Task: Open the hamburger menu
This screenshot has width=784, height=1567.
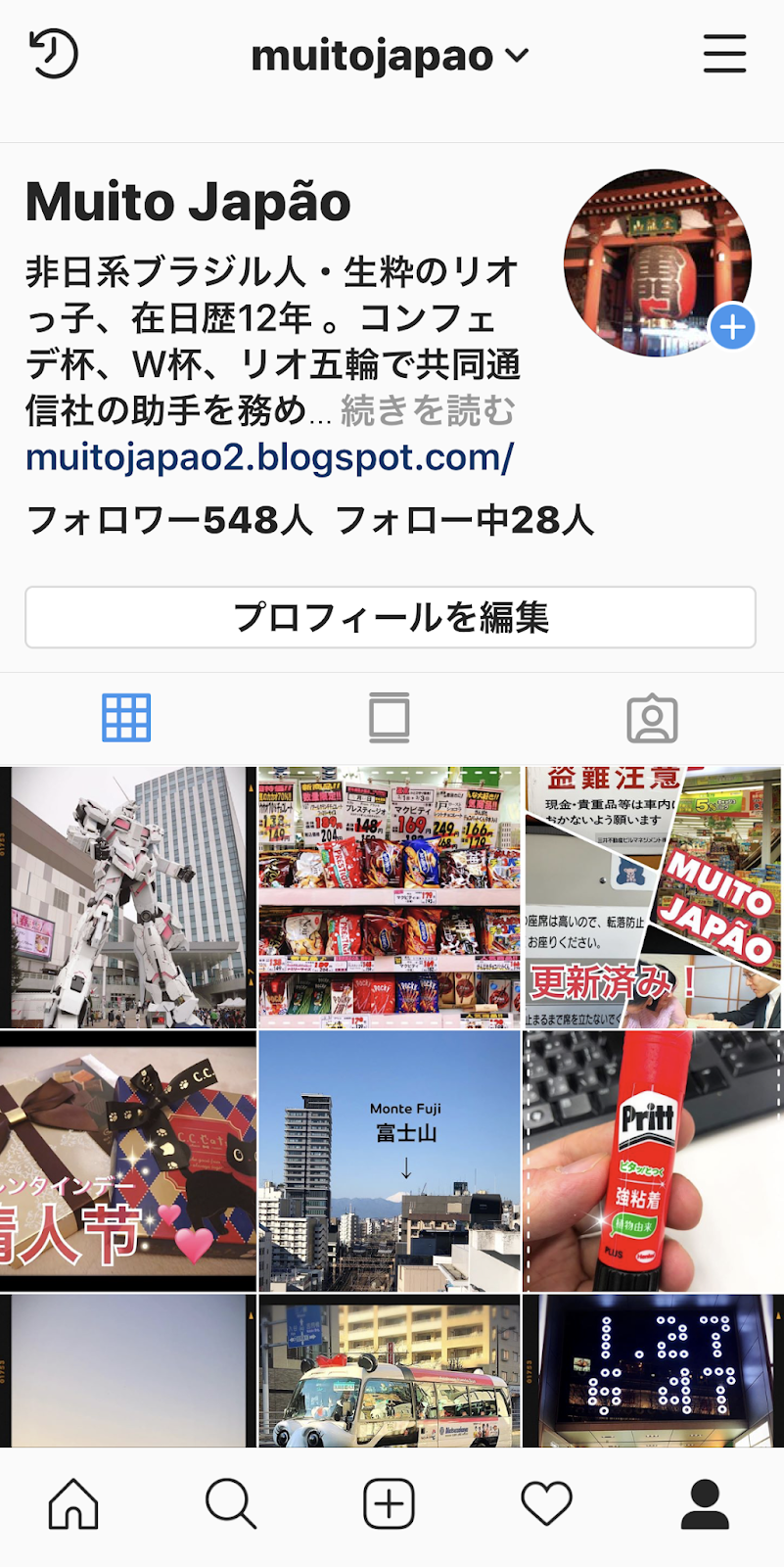Action: (x=724, y=54)
